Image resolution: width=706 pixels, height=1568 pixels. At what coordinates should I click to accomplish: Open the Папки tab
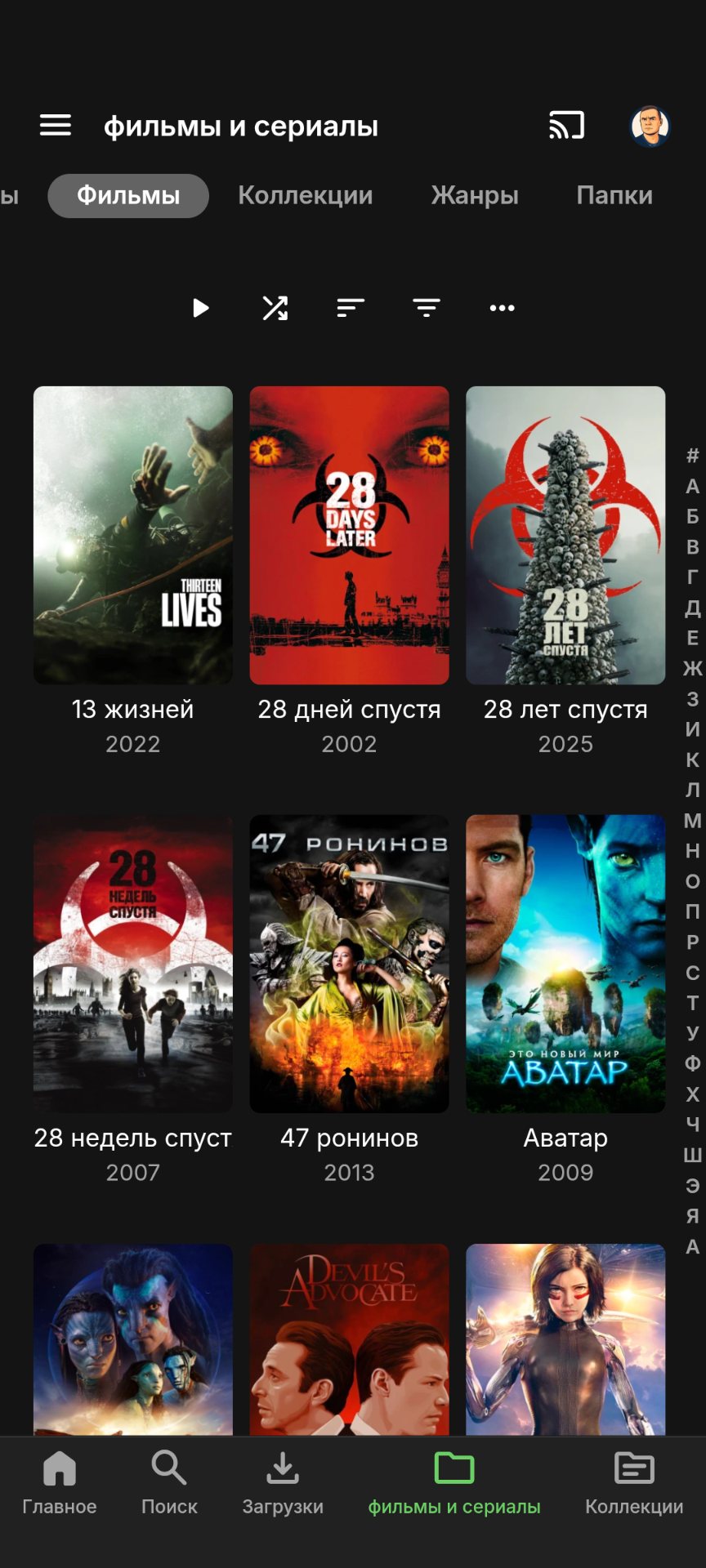(x=614, y=196)
